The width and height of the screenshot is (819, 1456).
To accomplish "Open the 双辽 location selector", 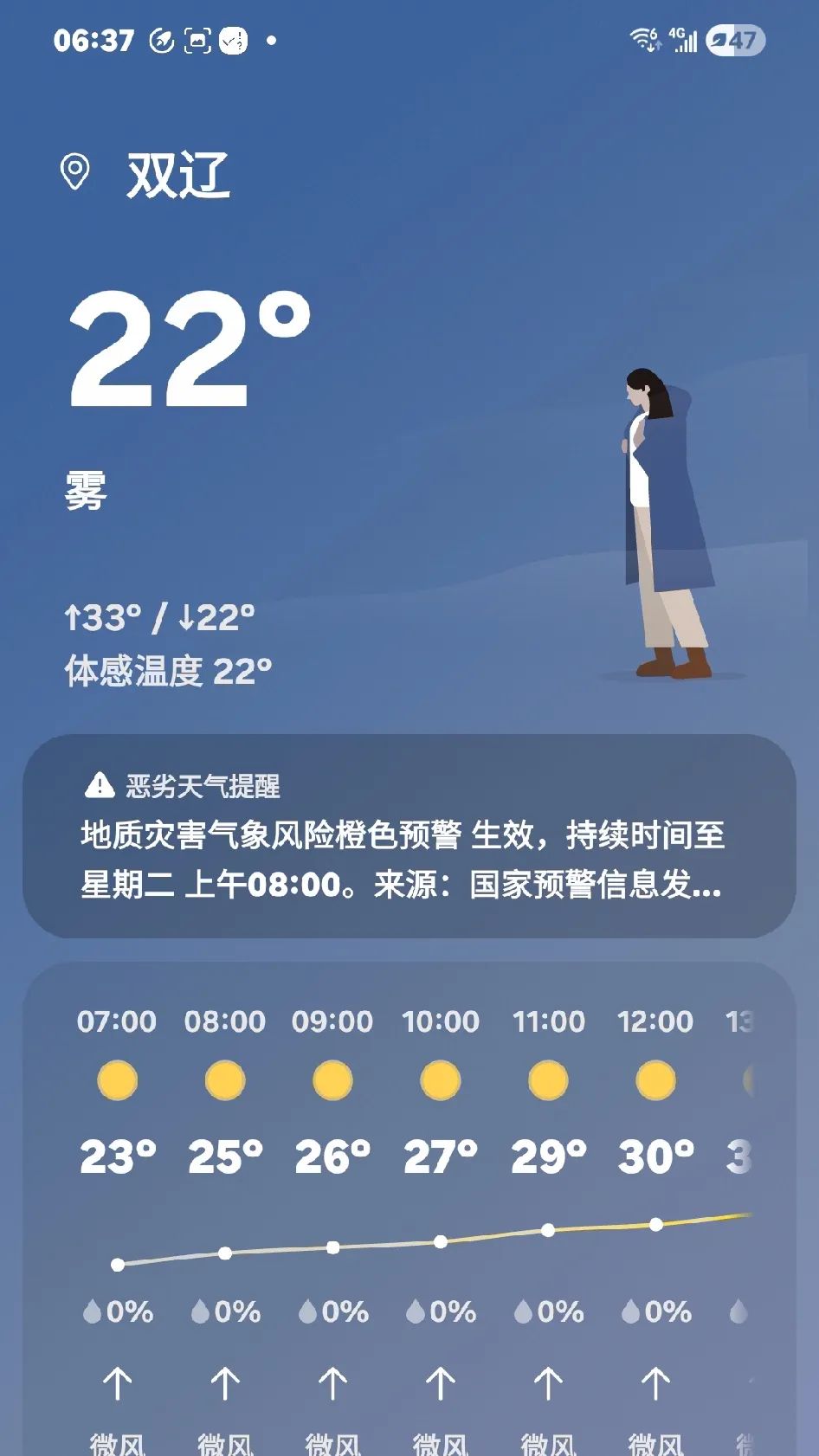I will pos(177,176).
